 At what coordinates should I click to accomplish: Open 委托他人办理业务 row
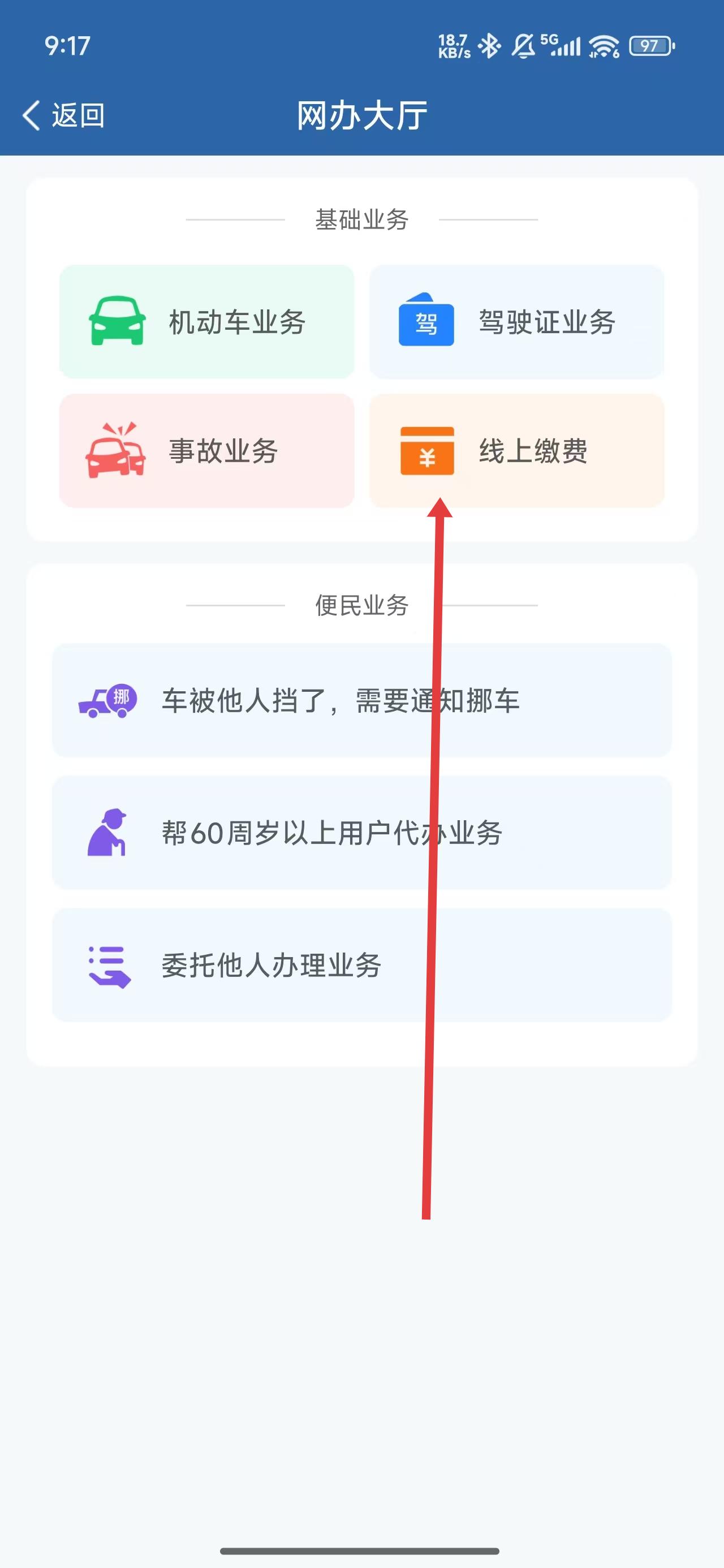point(361,965)
